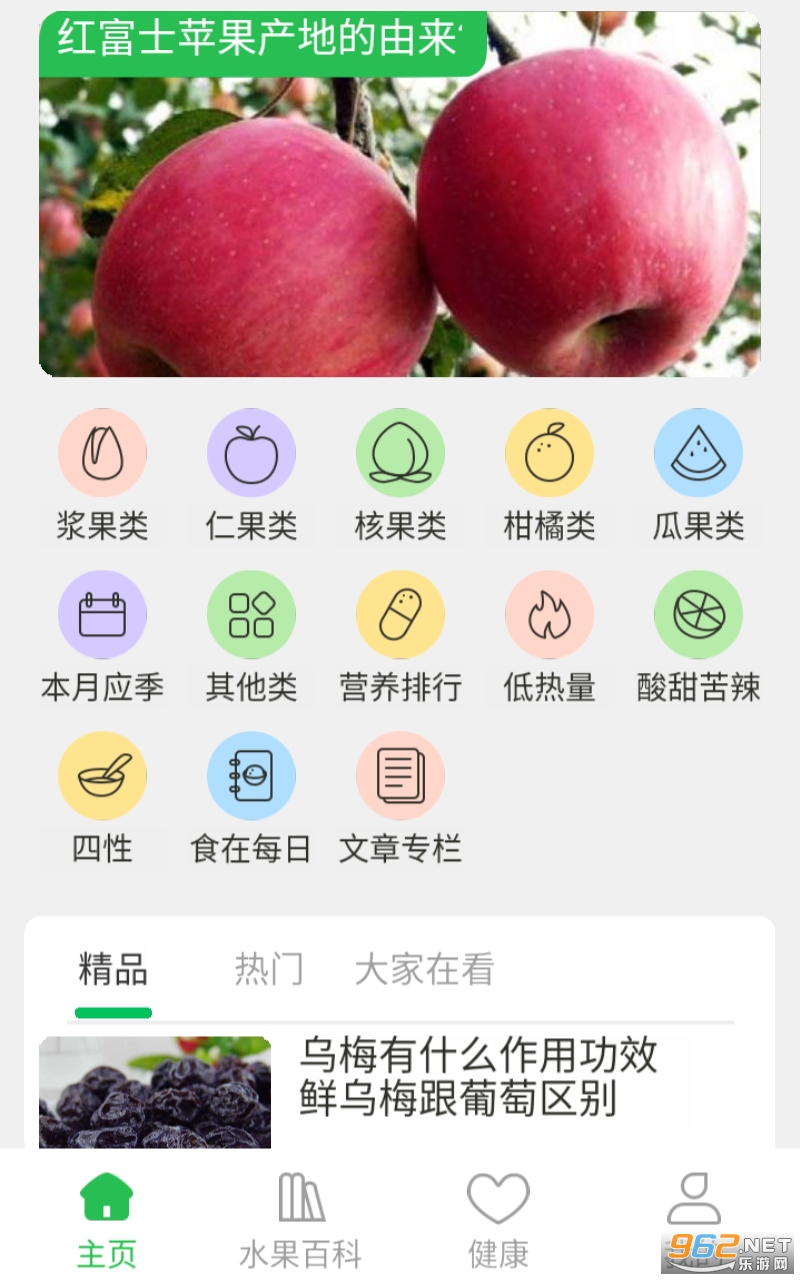
Task: Open 食在每日
Action: click(251, 799)
